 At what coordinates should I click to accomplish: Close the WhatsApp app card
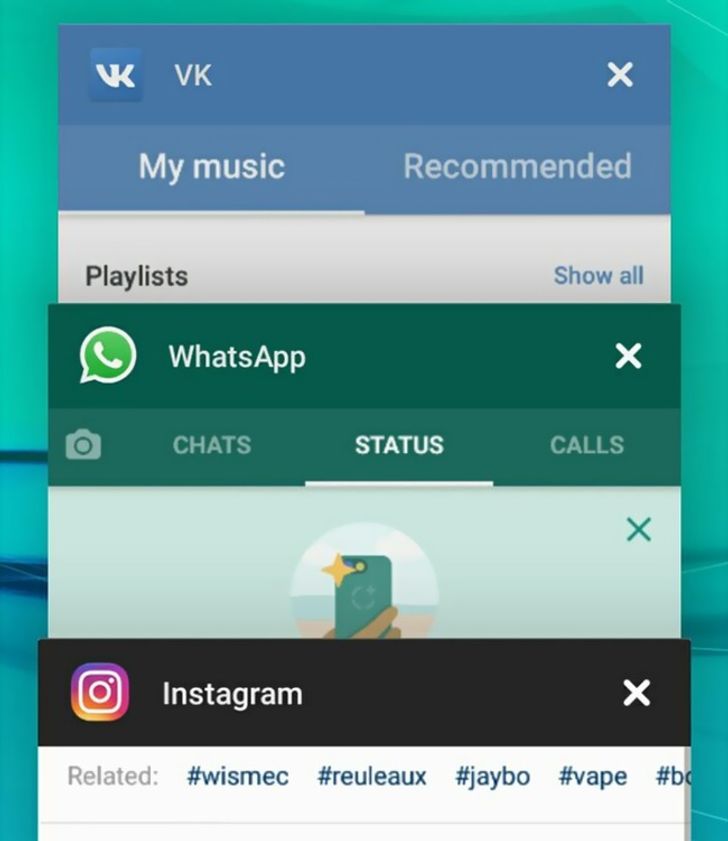tap(628, 356)
